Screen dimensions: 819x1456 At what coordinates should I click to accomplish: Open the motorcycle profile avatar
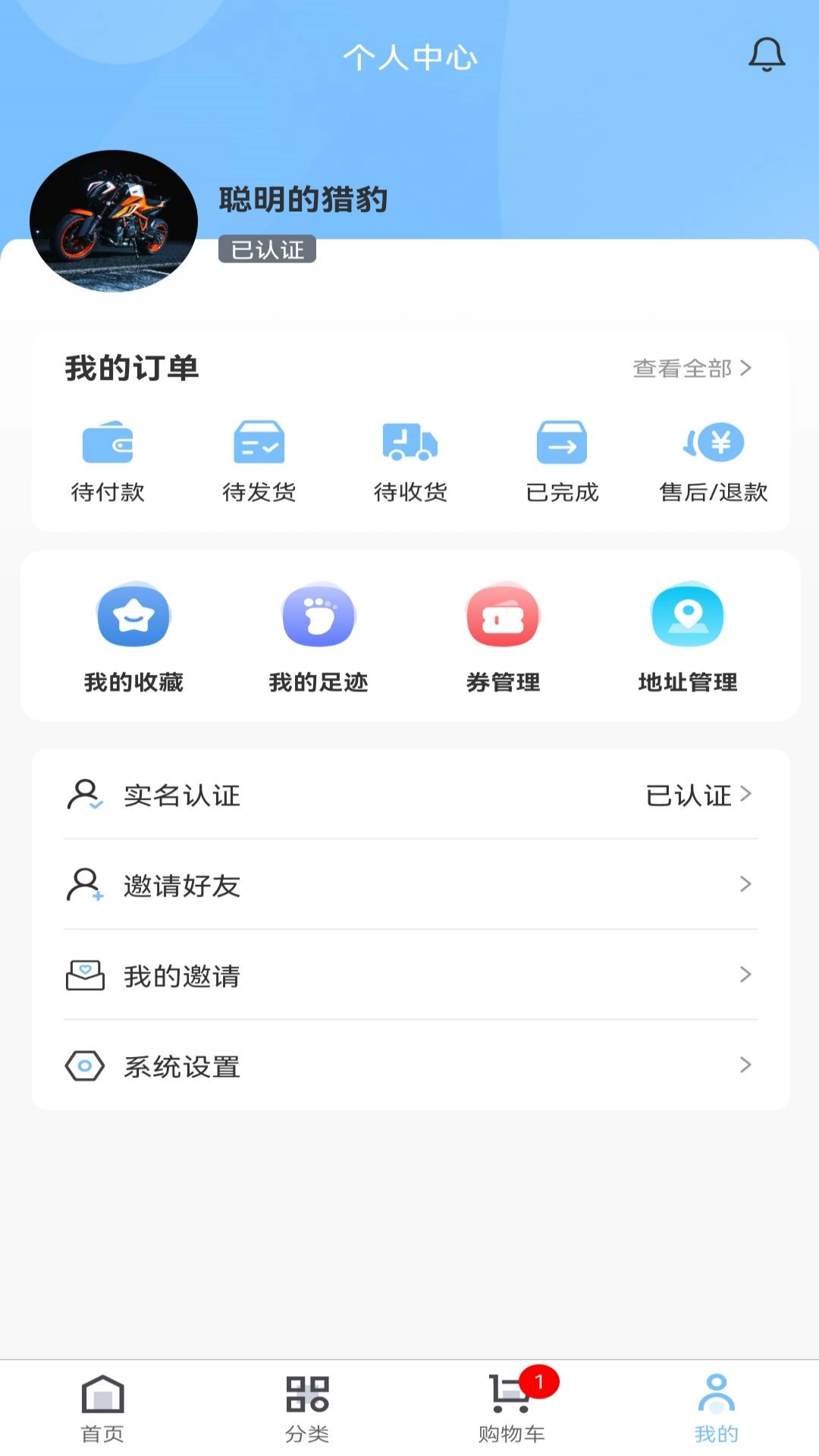point(114,221)
